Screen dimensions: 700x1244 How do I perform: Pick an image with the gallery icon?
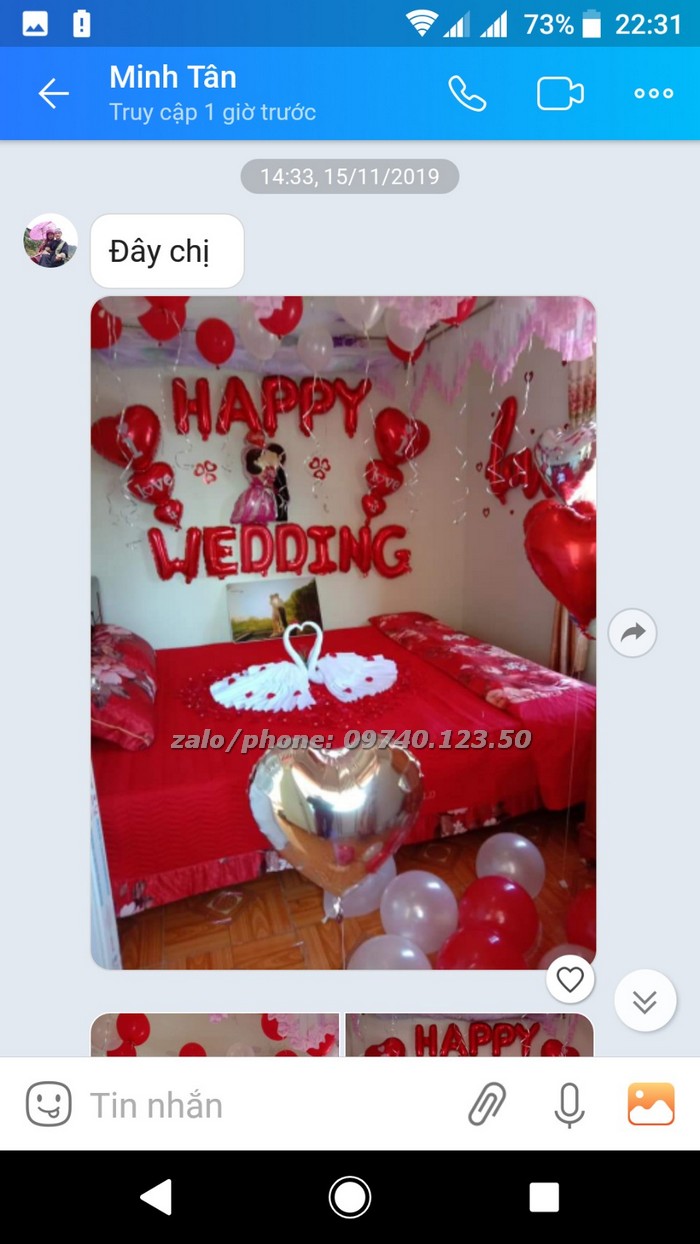click(x=651, y=1105)
